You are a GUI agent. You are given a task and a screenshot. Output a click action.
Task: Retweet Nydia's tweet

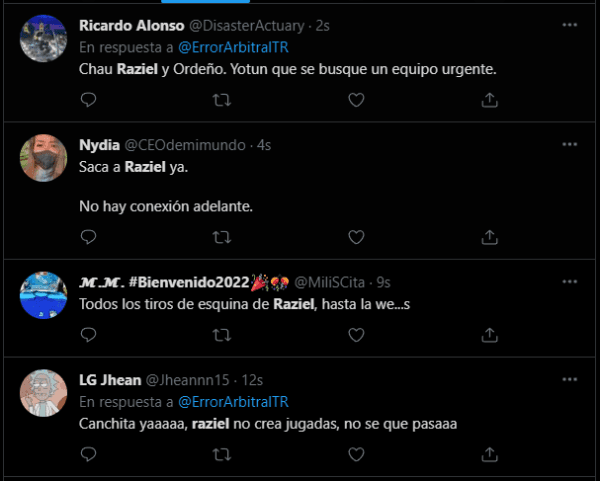pyautogui.click(x=222, y=237)
